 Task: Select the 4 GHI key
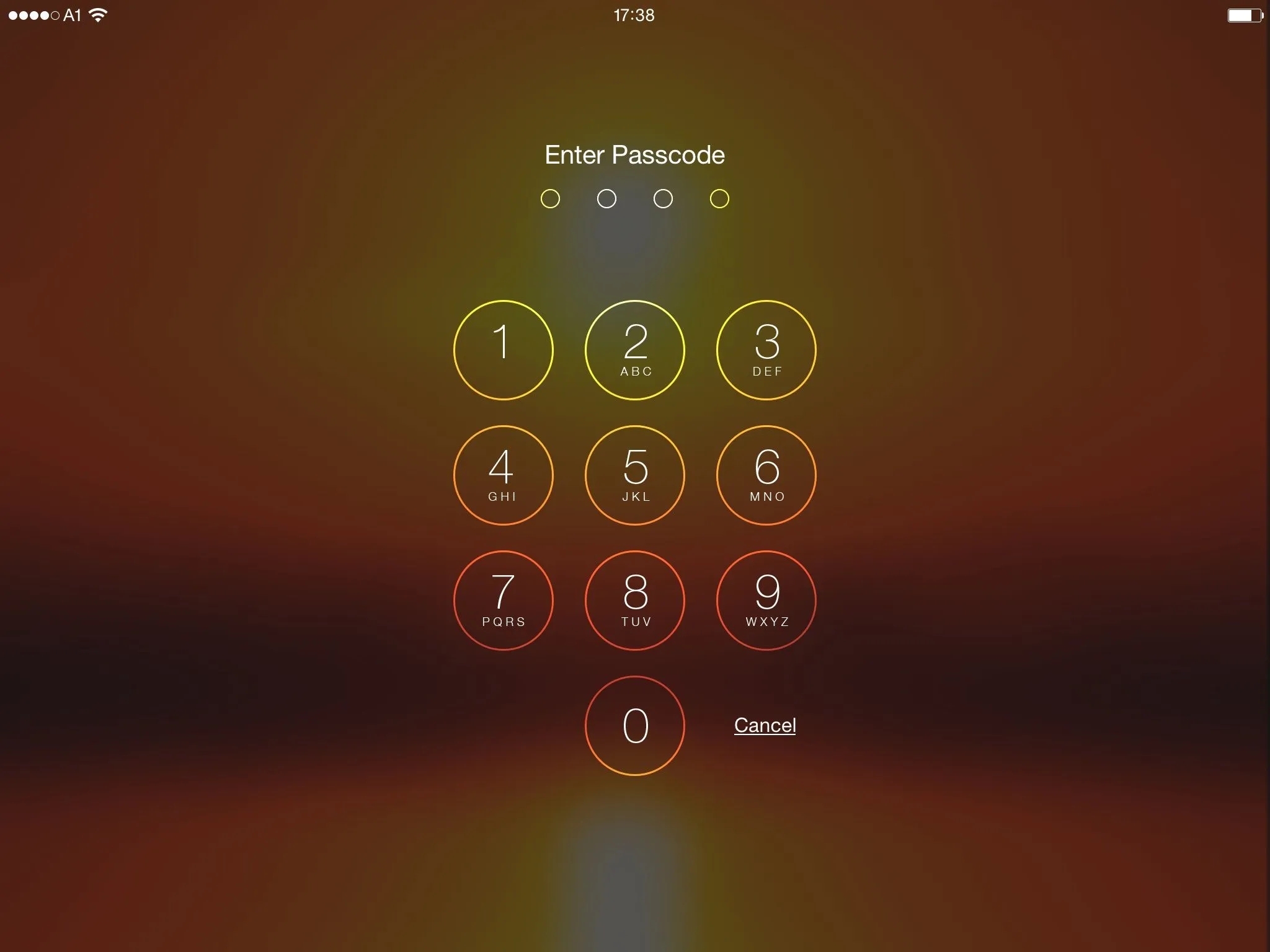tap(503, 475)
